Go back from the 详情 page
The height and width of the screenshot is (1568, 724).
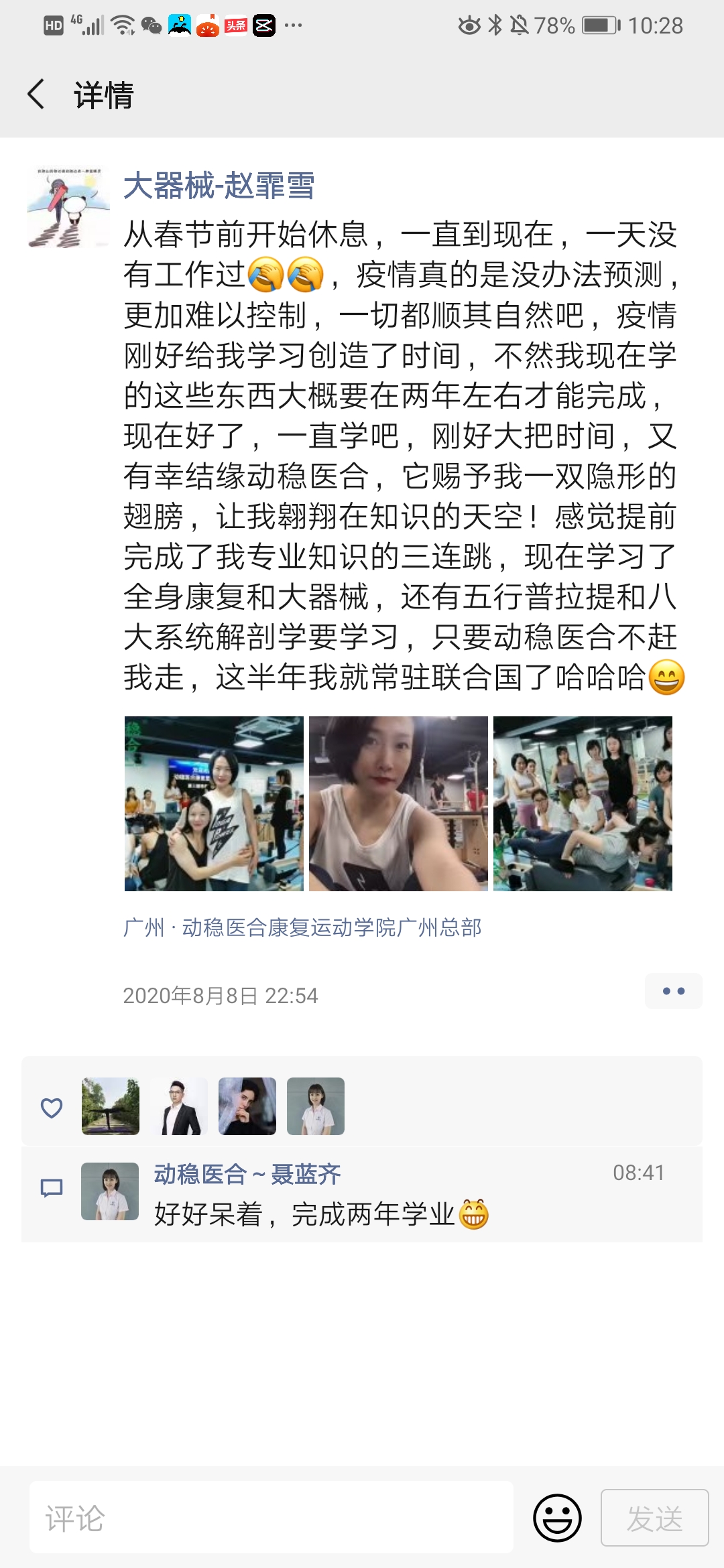[x=37, y=94]
